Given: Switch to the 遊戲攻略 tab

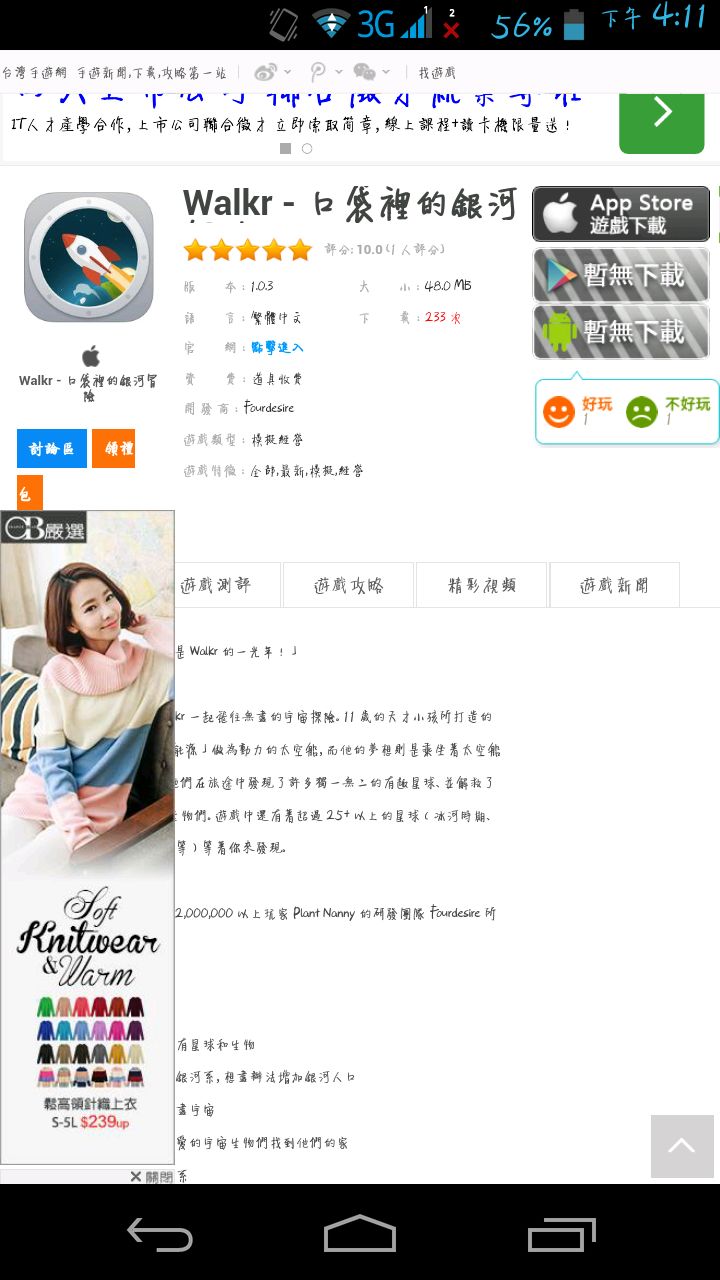Looking at the screenshot, I should click(x=348, y=585).
